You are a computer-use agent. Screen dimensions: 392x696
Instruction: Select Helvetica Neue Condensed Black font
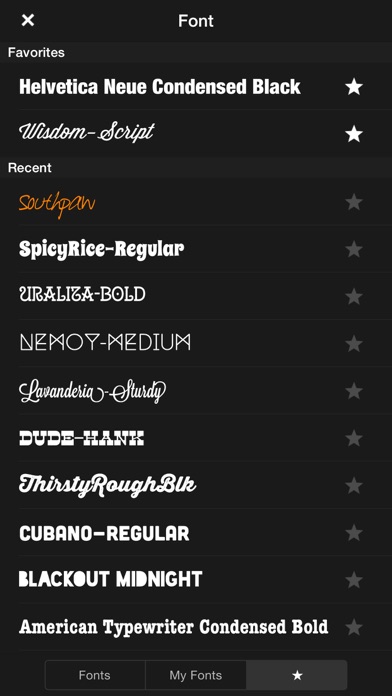point(196,87)
